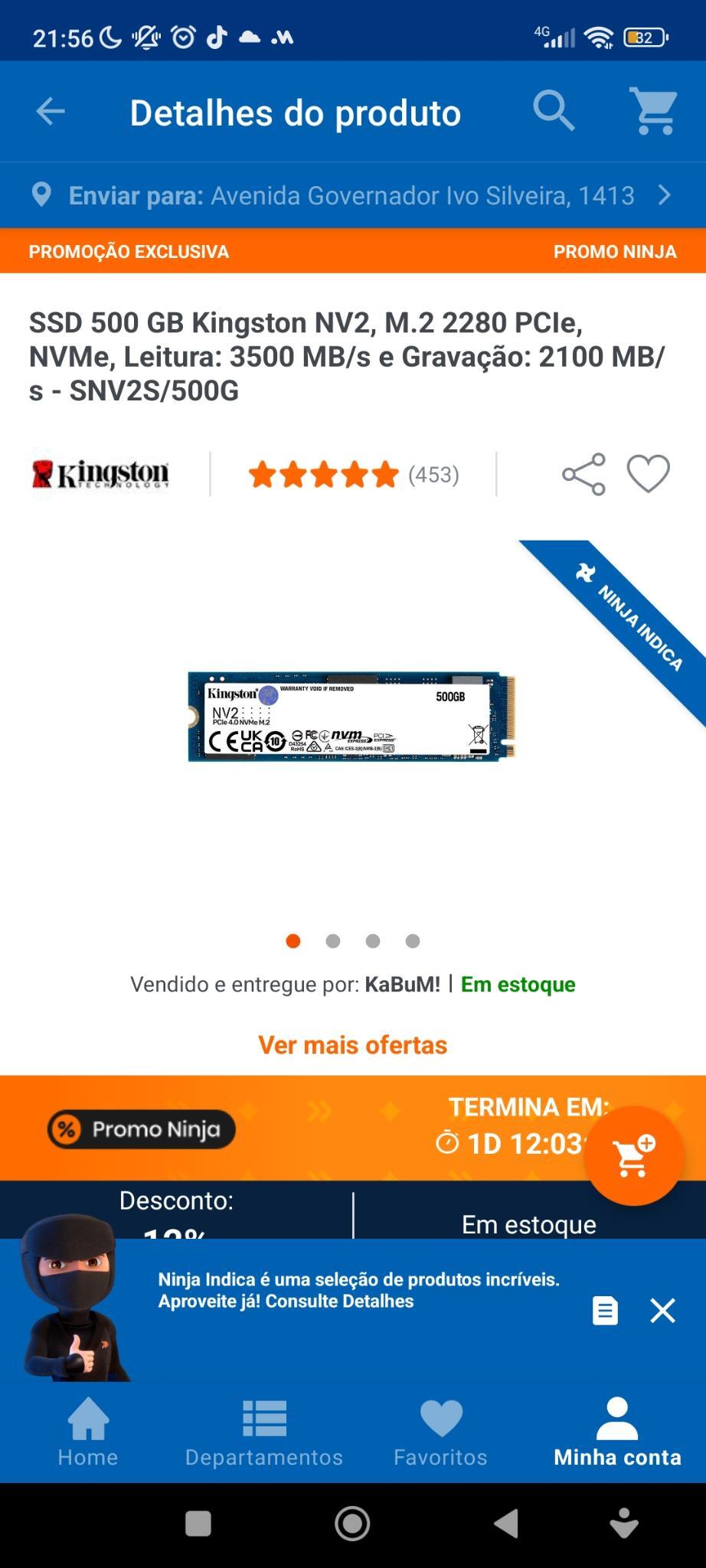Go back using the header arrow
Image resolution: width=706 pixels, height=1568 pixels.
(x=51, y=112)
